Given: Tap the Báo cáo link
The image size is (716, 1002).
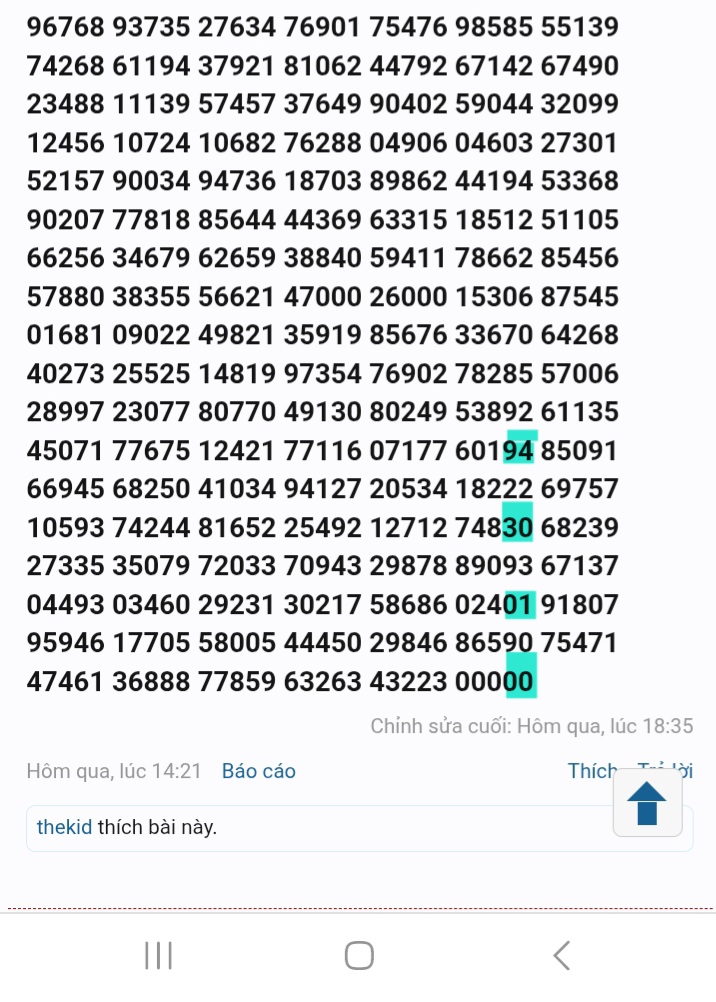Looking at the screenshot, I should pos(258,771).
